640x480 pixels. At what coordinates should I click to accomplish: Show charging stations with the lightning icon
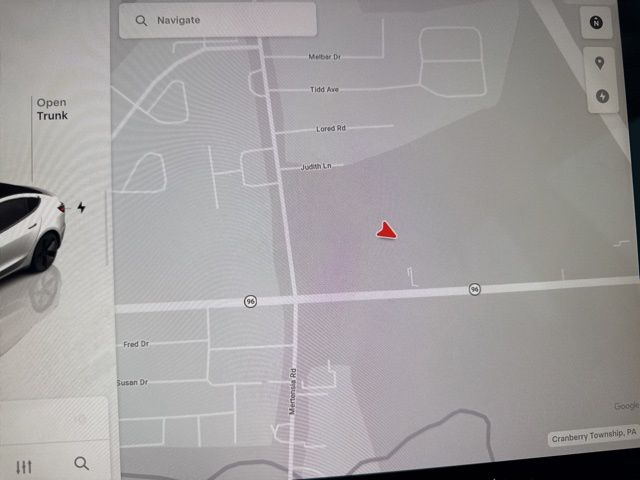(x=601, y=97)
